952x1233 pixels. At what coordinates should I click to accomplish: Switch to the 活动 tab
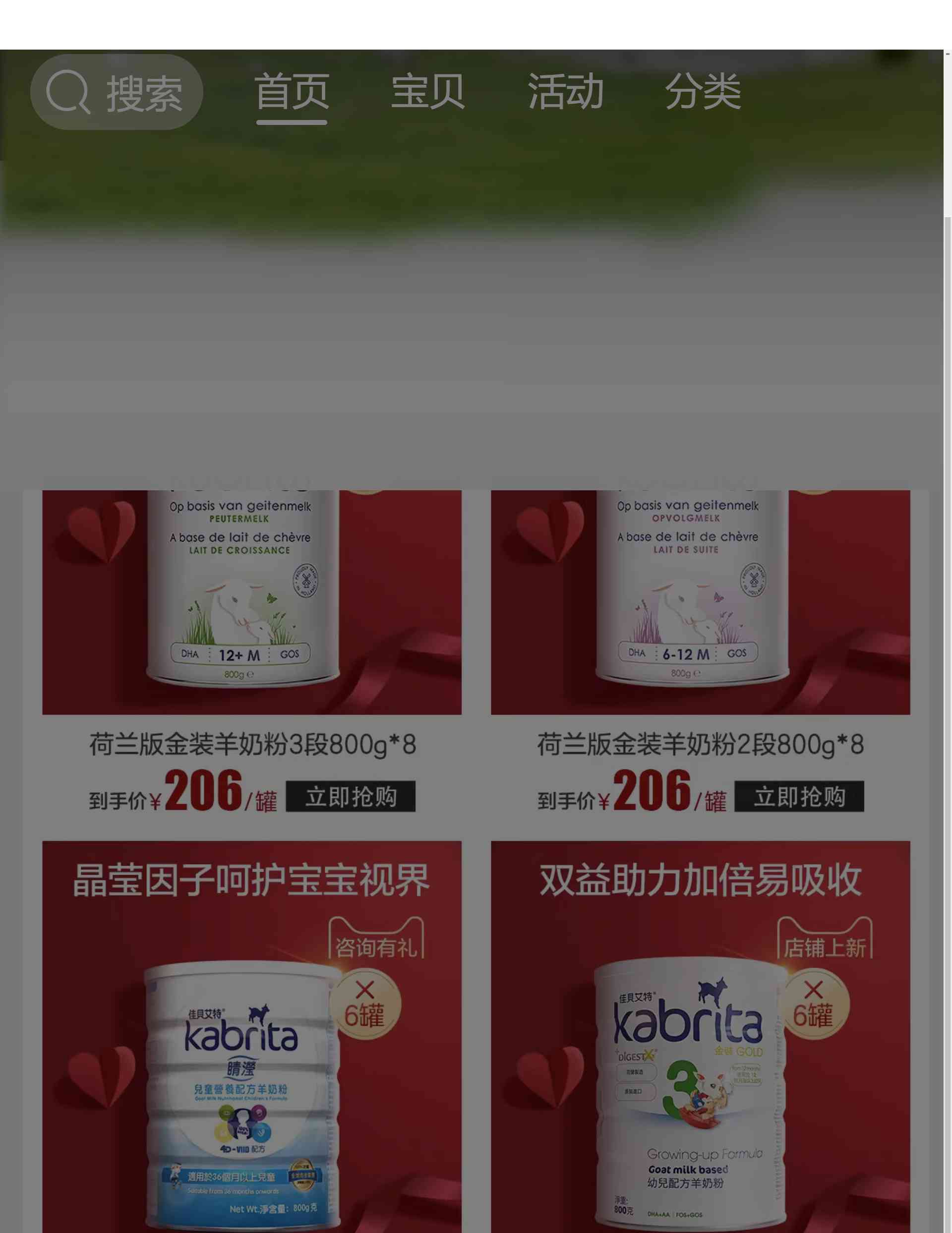coord(565,92)
